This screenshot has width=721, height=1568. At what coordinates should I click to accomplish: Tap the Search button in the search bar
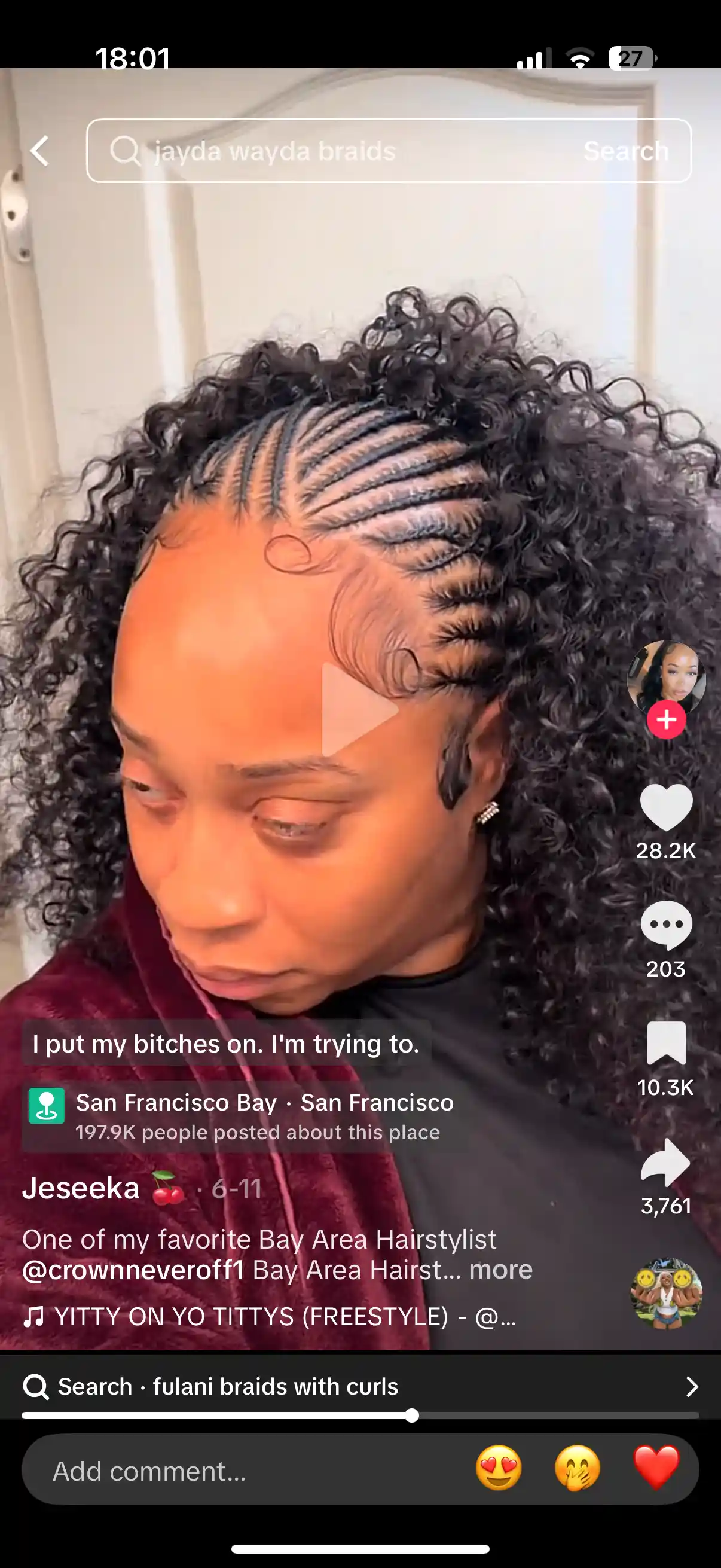tap(625, 151)
